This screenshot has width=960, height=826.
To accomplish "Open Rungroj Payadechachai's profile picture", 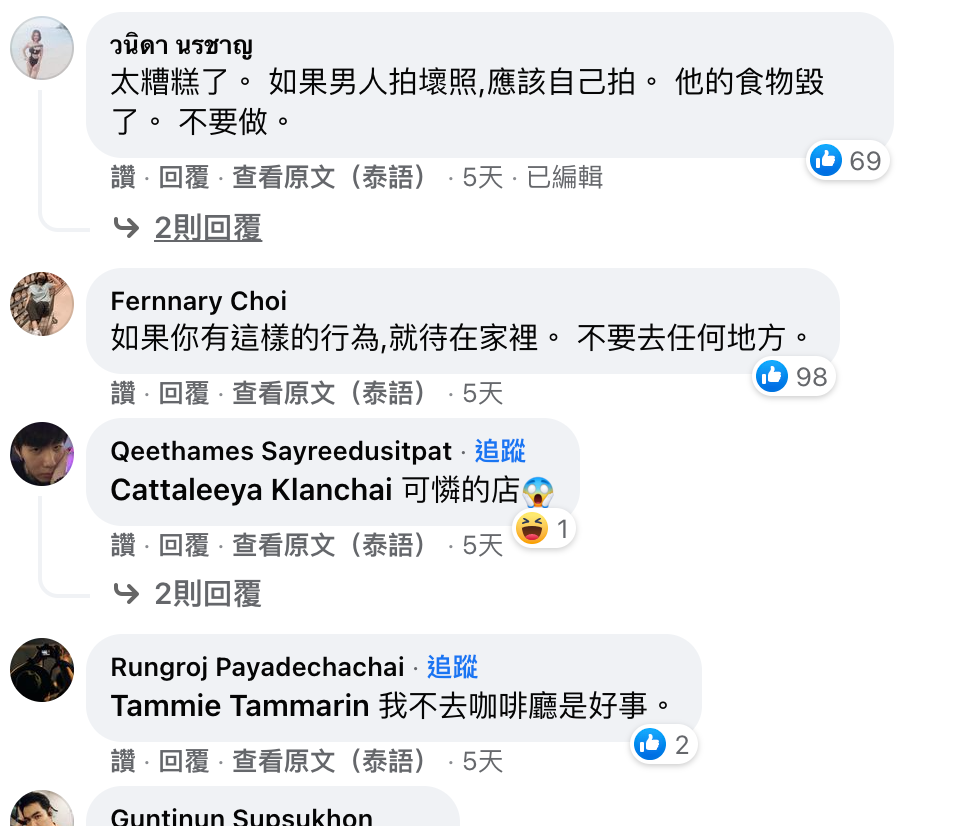I will pos(42,670).
